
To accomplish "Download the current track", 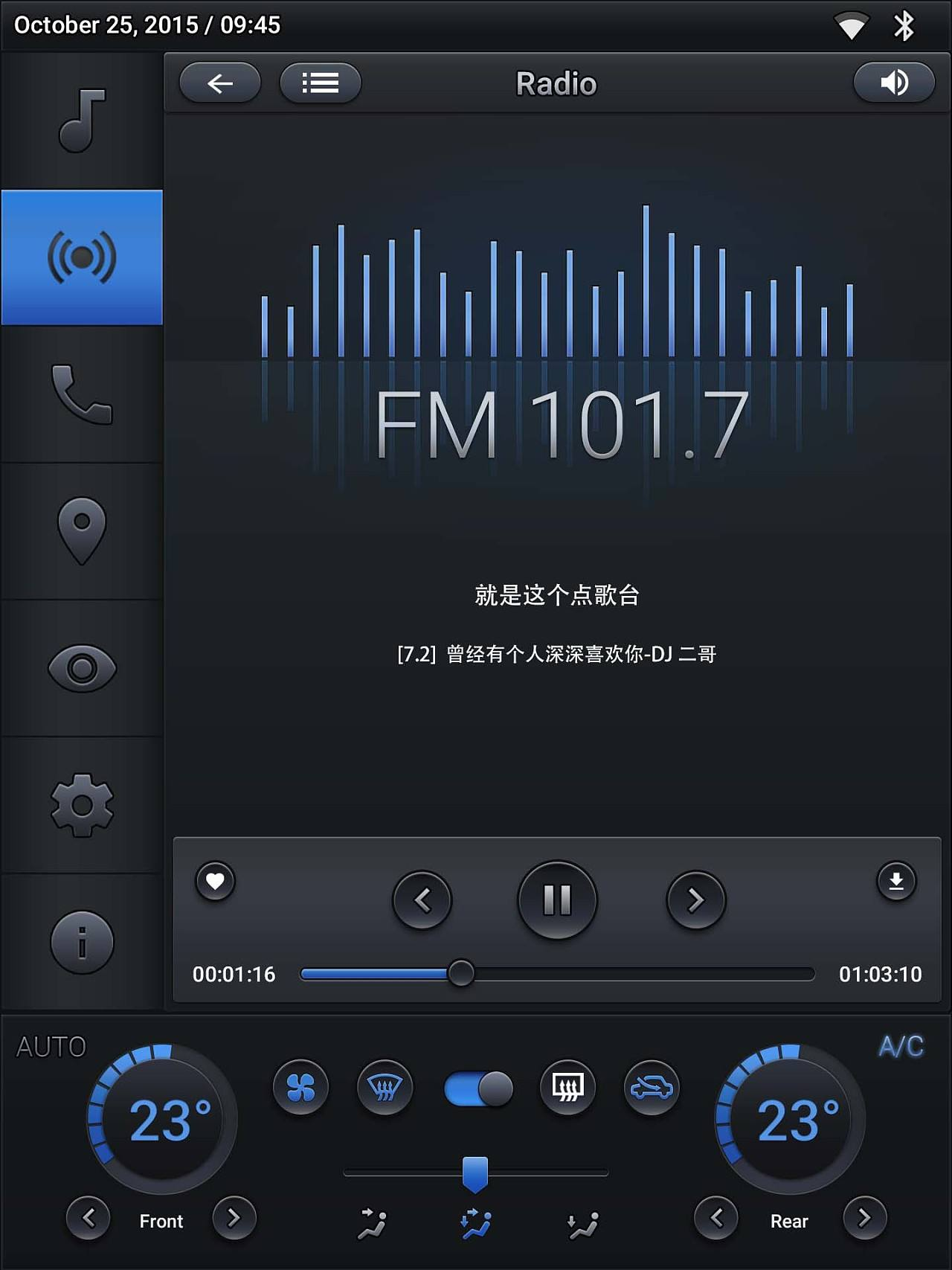I will coord(896,881).
